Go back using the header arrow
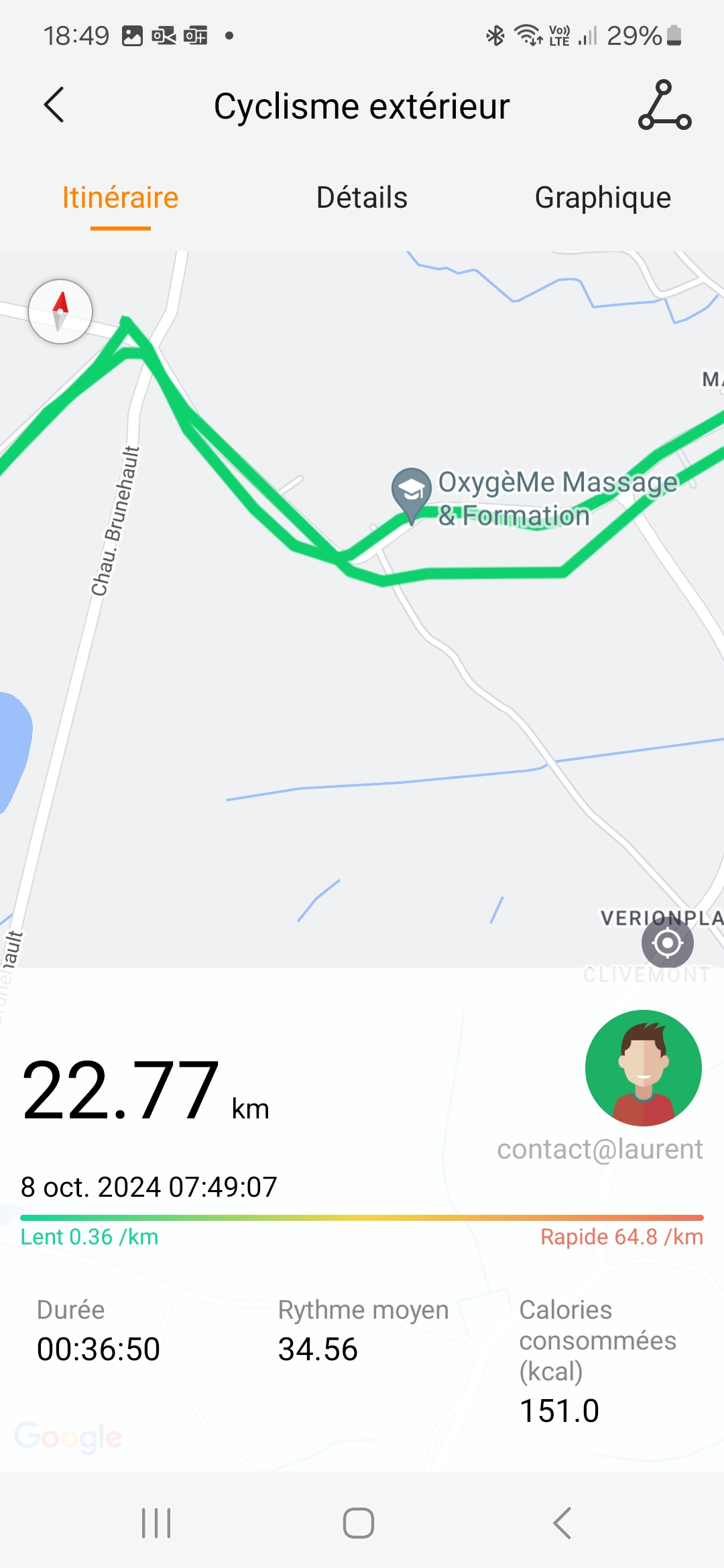 point(54,105)
